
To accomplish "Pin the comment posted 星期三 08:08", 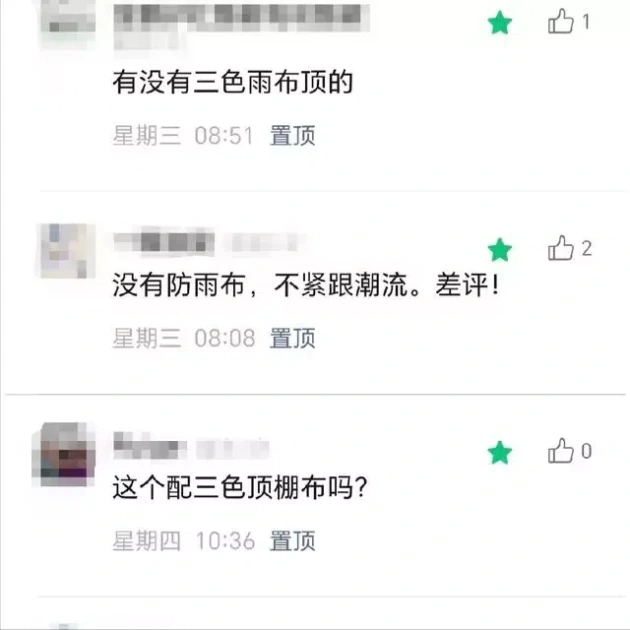I will (x=292, y=338).
